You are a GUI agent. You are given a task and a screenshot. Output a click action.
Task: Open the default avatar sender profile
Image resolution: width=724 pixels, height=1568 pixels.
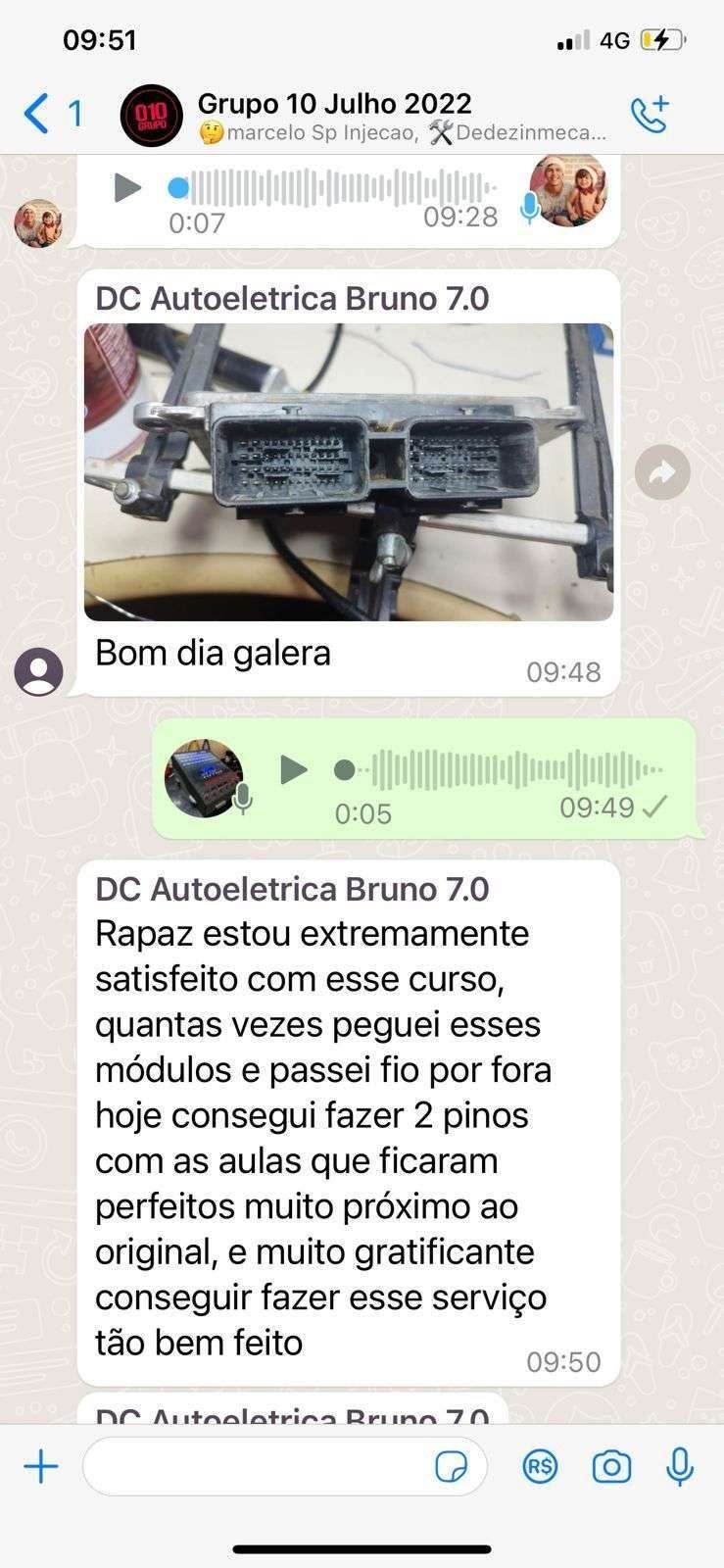[39, 671]
